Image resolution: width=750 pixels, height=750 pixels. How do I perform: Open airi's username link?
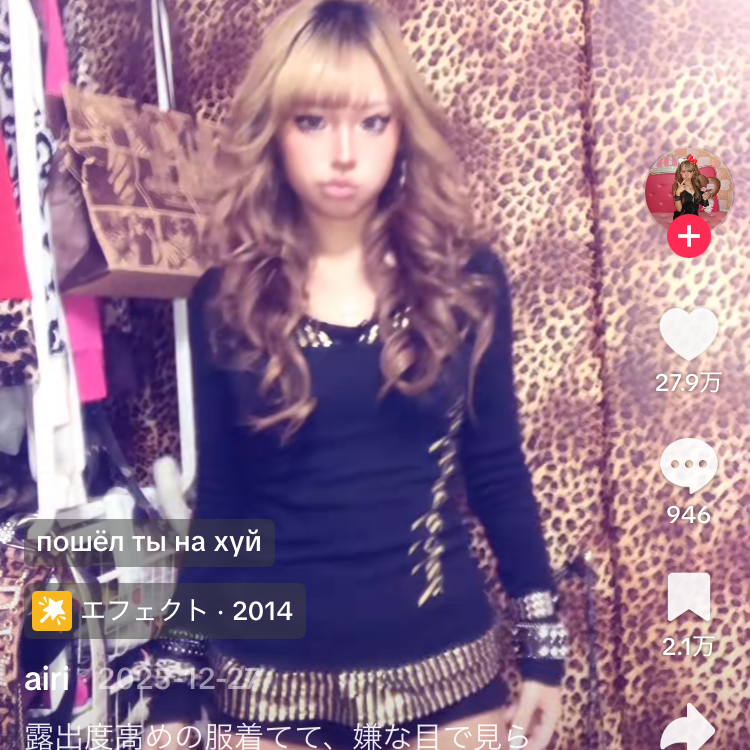point(46,679)
